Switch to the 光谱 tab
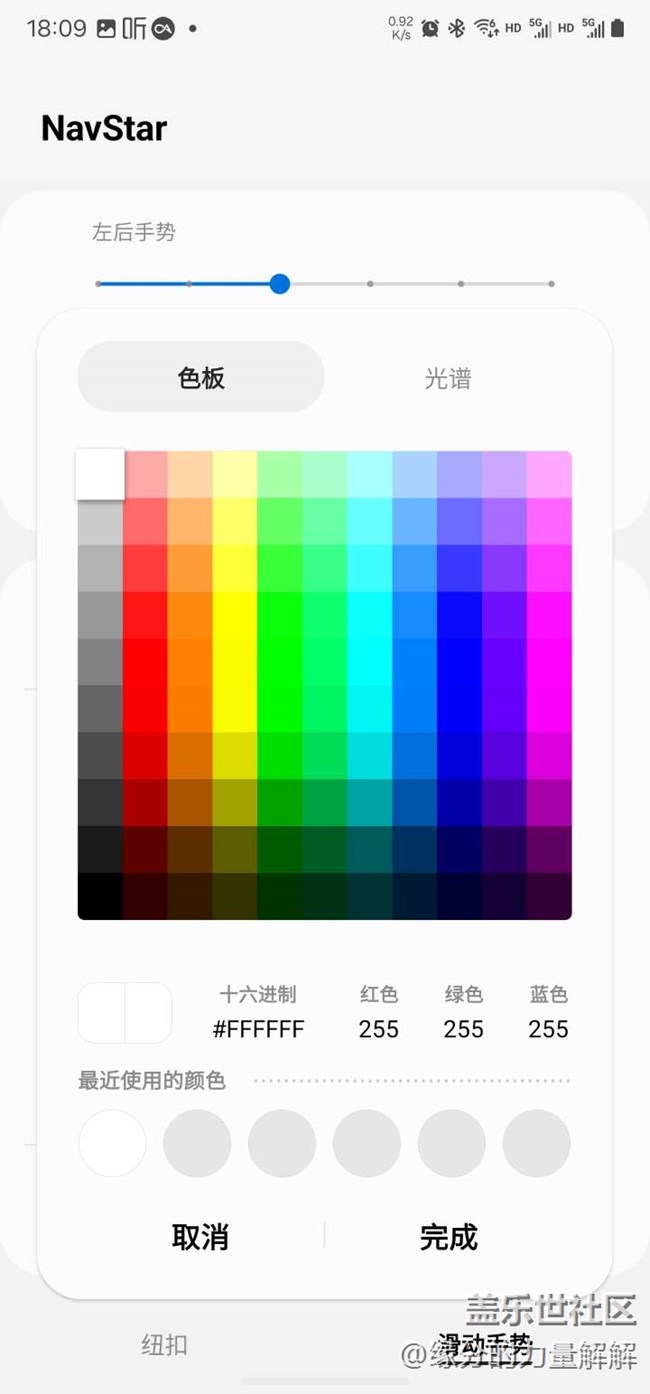This screenshot has width=650, height=1394. [x=447, y=378]
